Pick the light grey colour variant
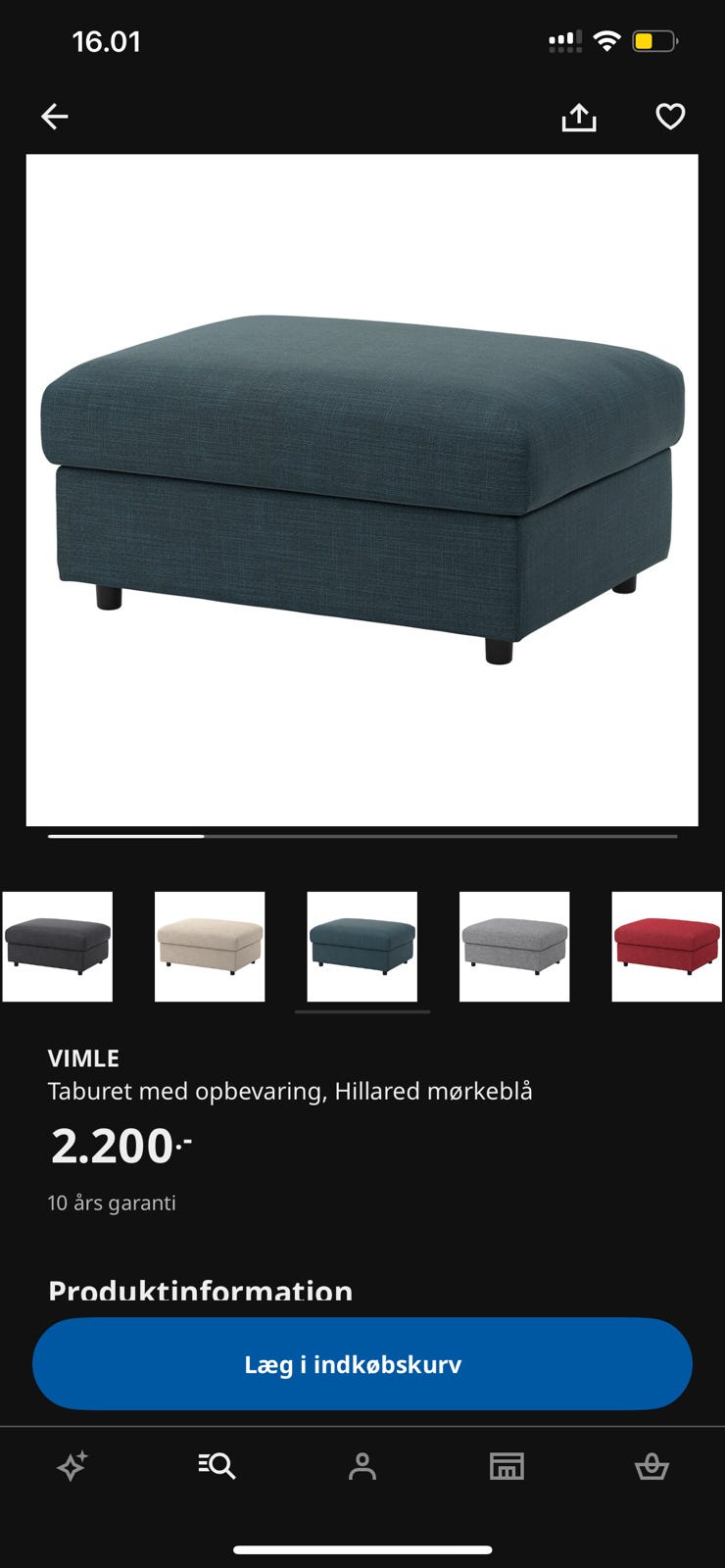 [514, 946]
